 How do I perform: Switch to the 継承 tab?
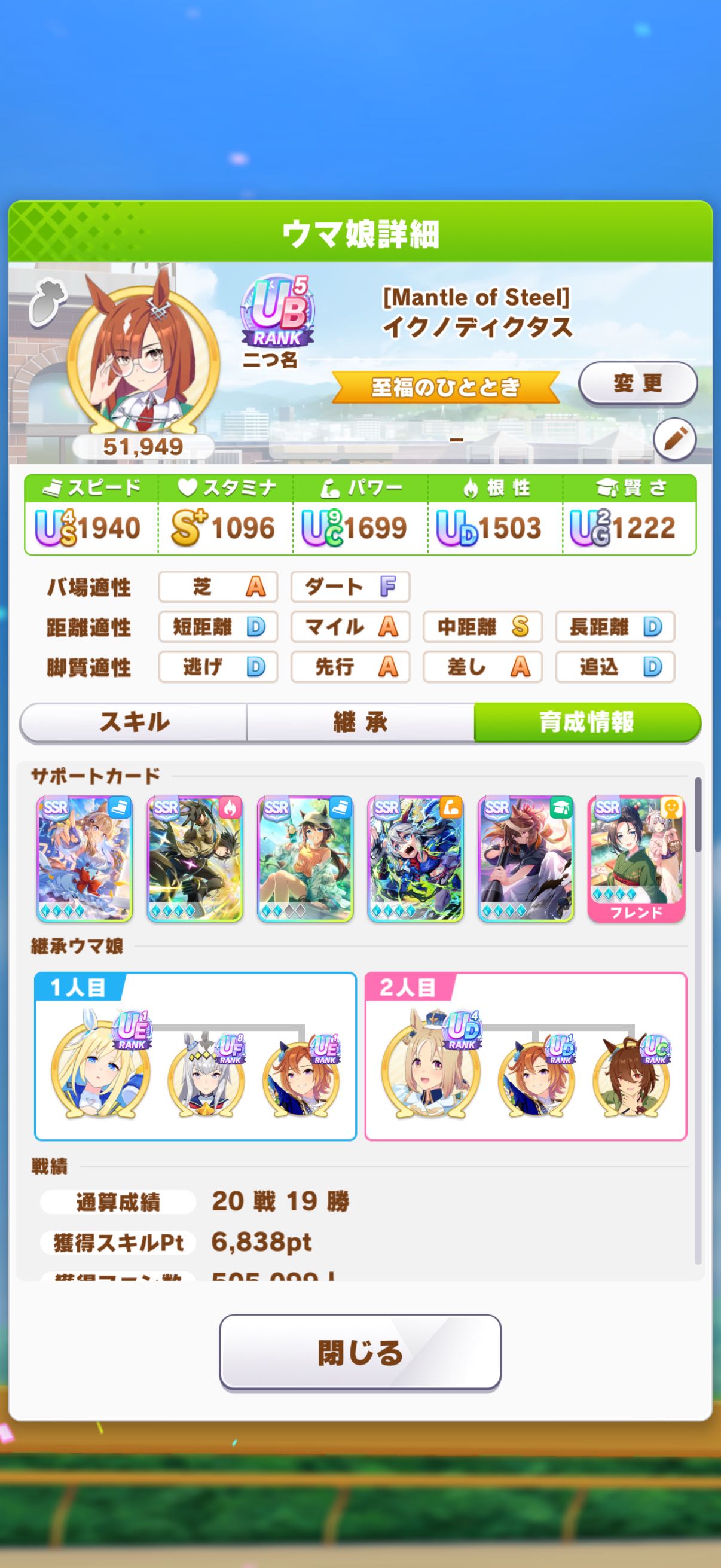pos(360,722)
